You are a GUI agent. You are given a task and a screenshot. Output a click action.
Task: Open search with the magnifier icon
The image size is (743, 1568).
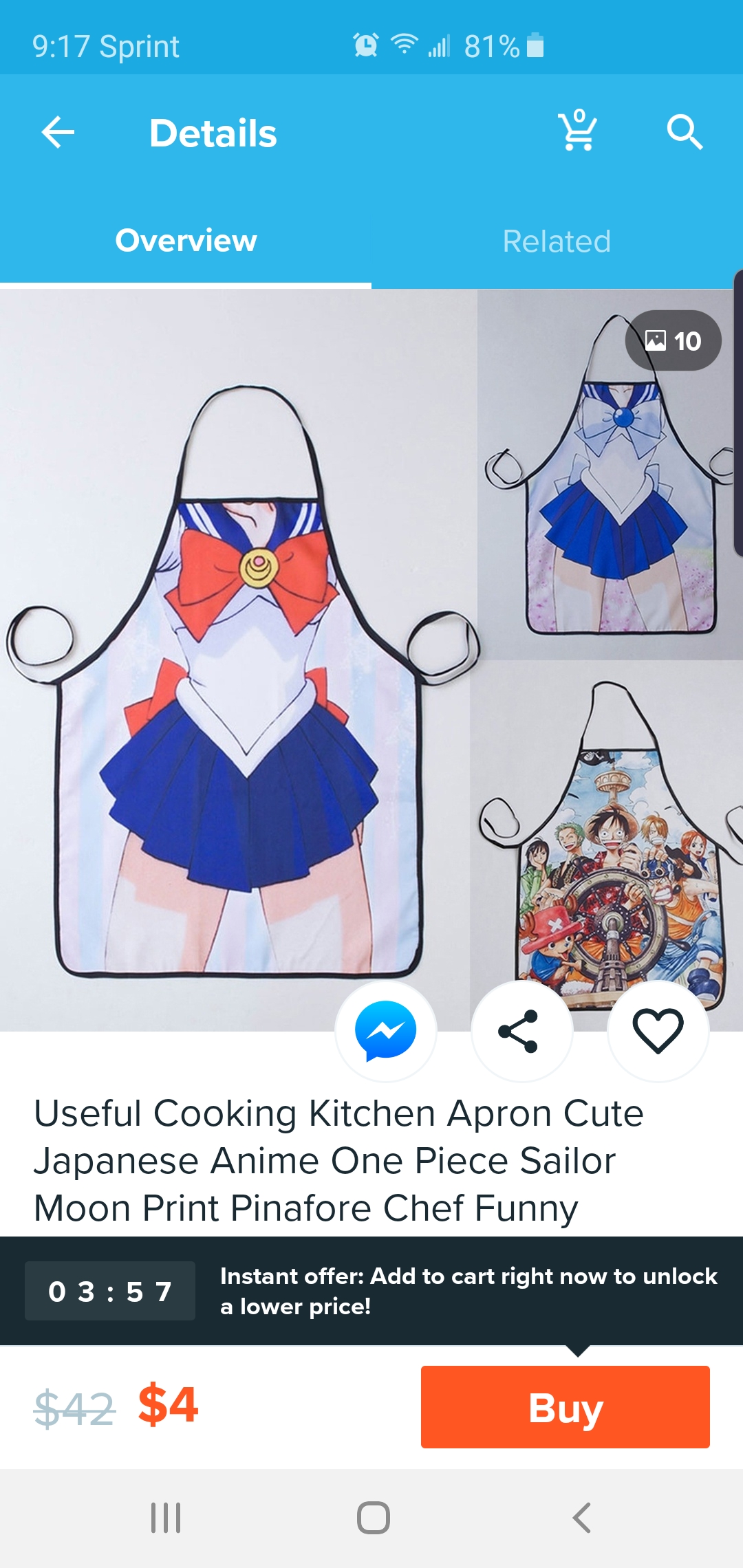coord(685,132)
